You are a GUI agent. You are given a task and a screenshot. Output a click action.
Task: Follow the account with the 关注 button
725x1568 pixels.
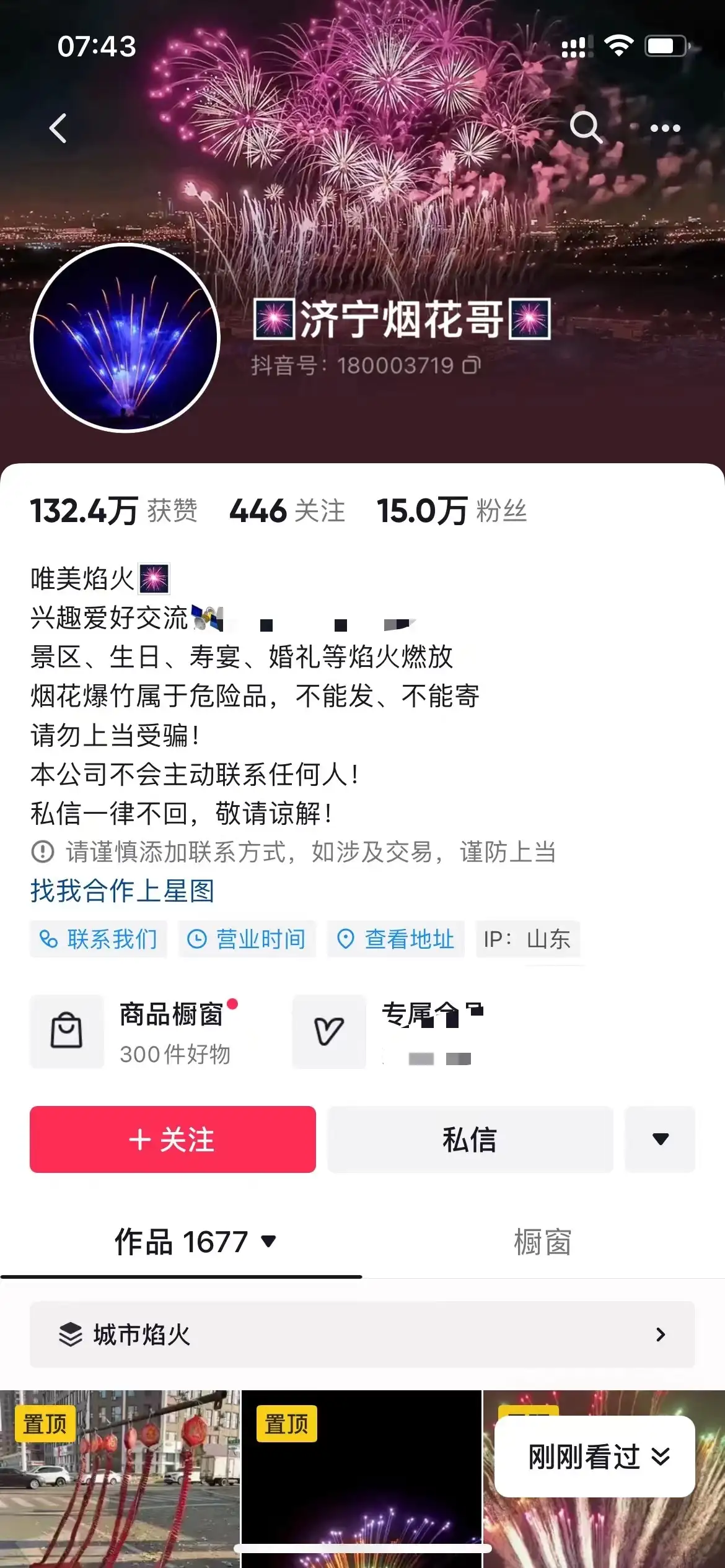[172, 1140]
